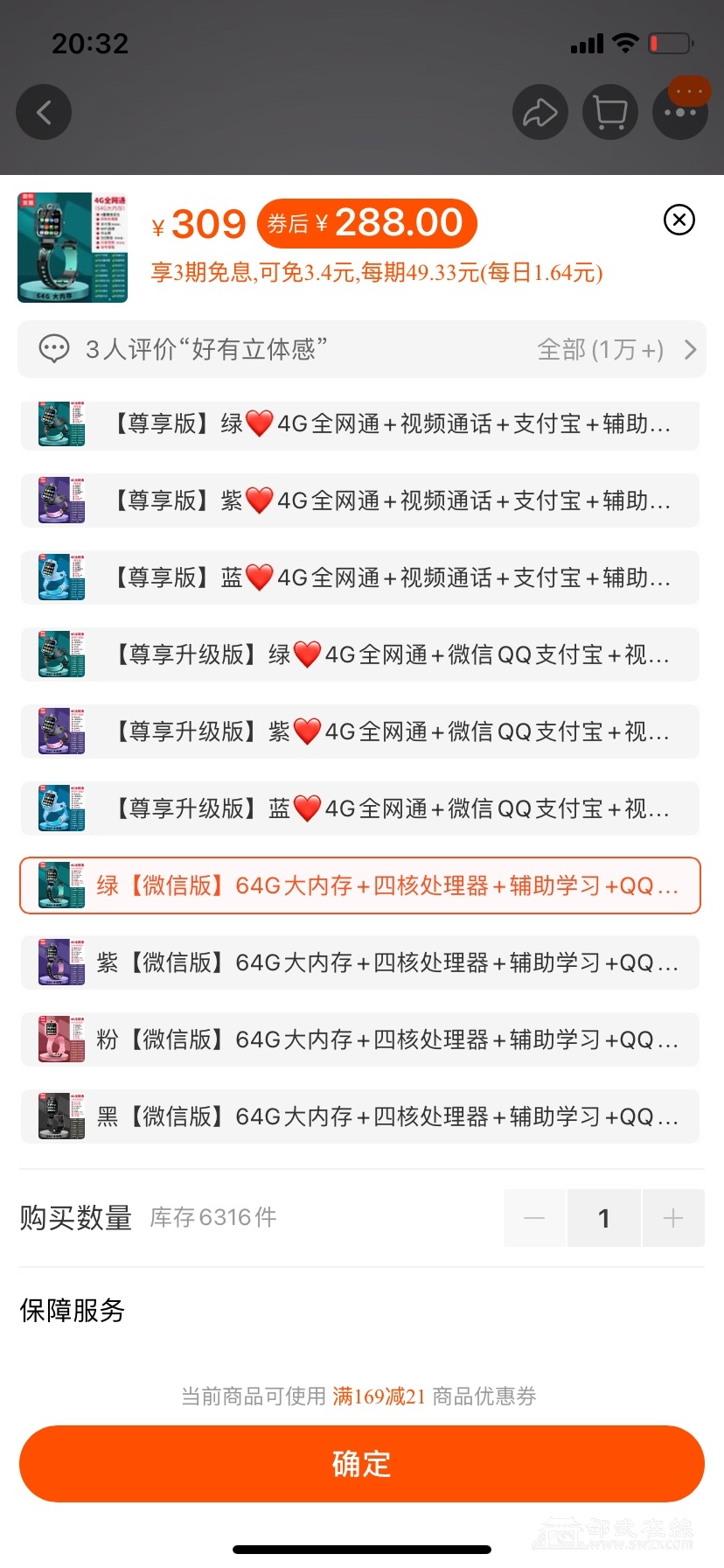The height and width of the screenshot is (1568, 724).
Task: Select 【尊享版】绿 option
Action: point(360,424)
